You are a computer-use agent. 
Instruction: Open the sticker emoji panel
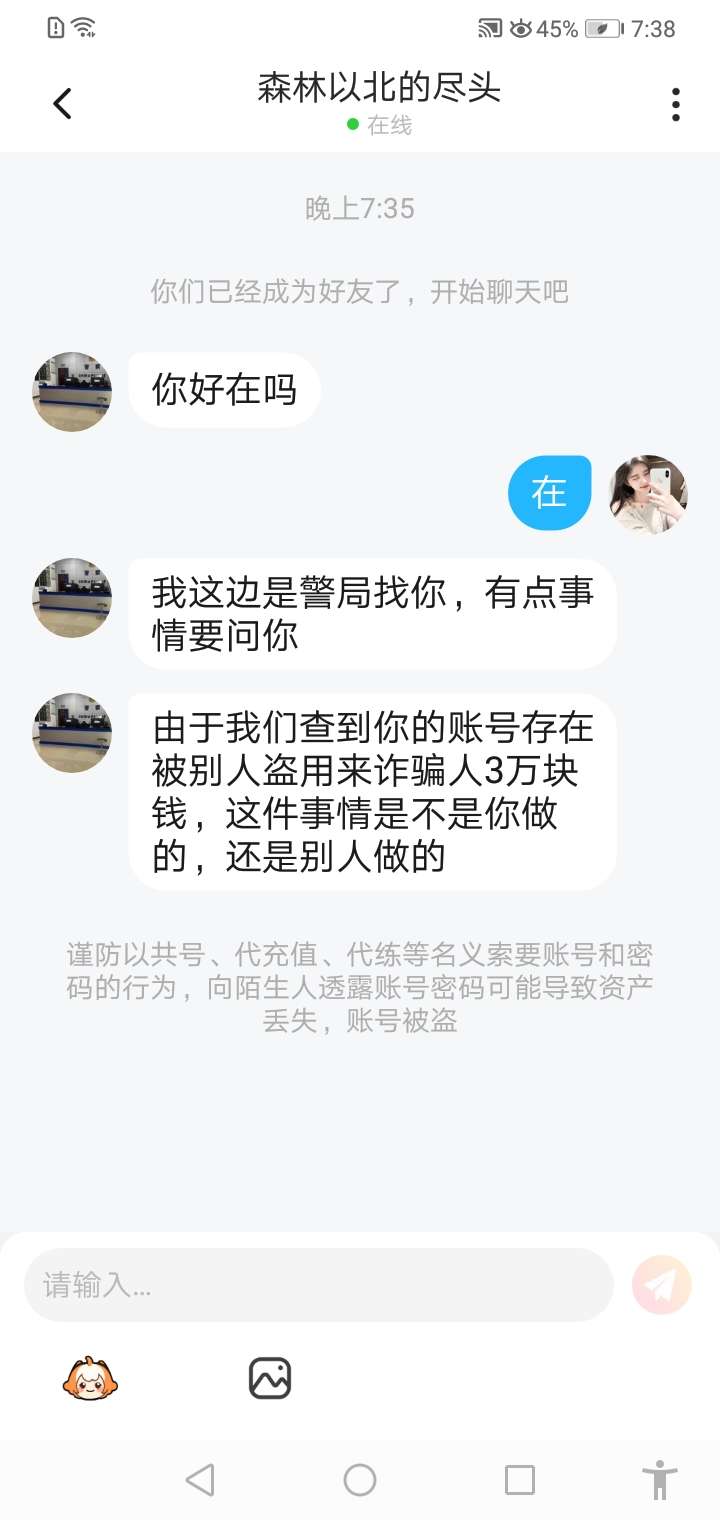pyautogui.click(x=91, y=1379)
